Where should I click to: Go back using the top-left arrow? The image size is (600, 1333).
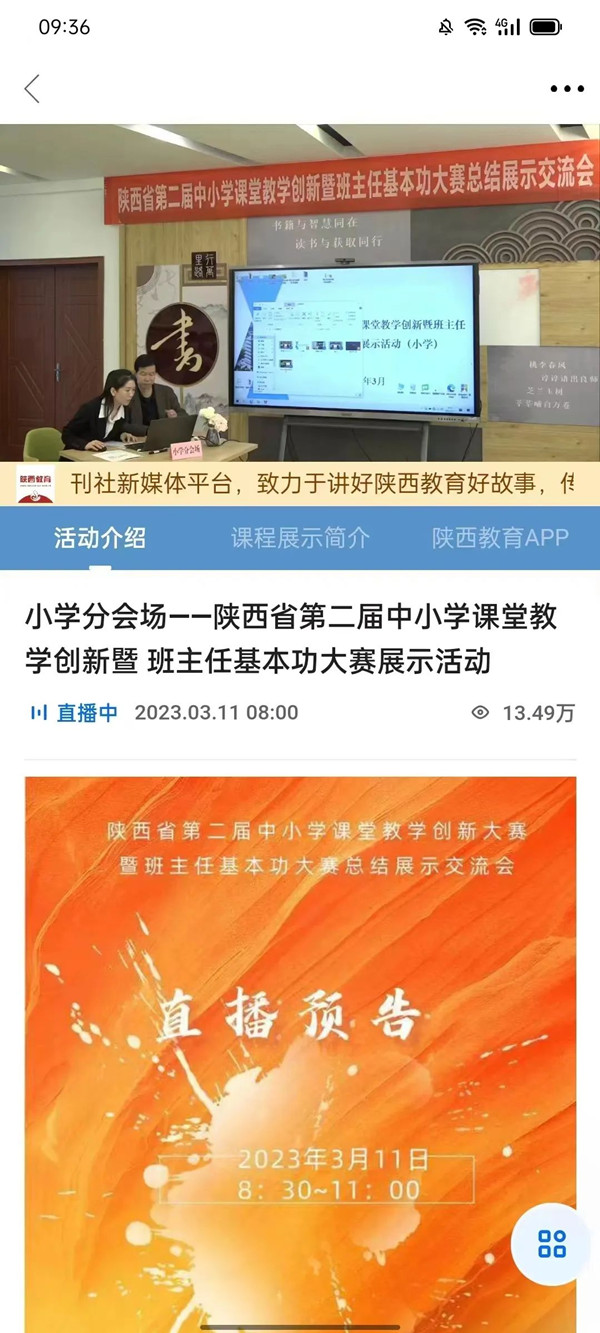(x=32, y=88)
